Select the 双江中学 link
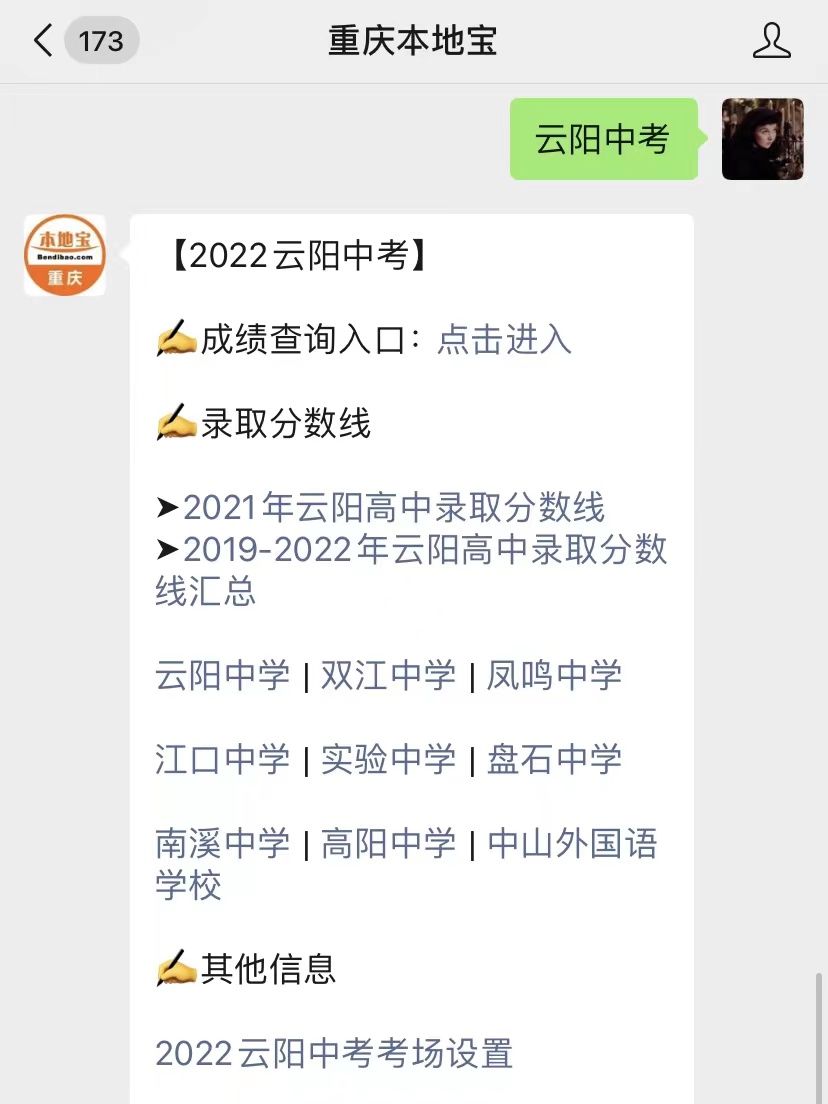Screen dimensions: 828x1104 tap(388, 675)
